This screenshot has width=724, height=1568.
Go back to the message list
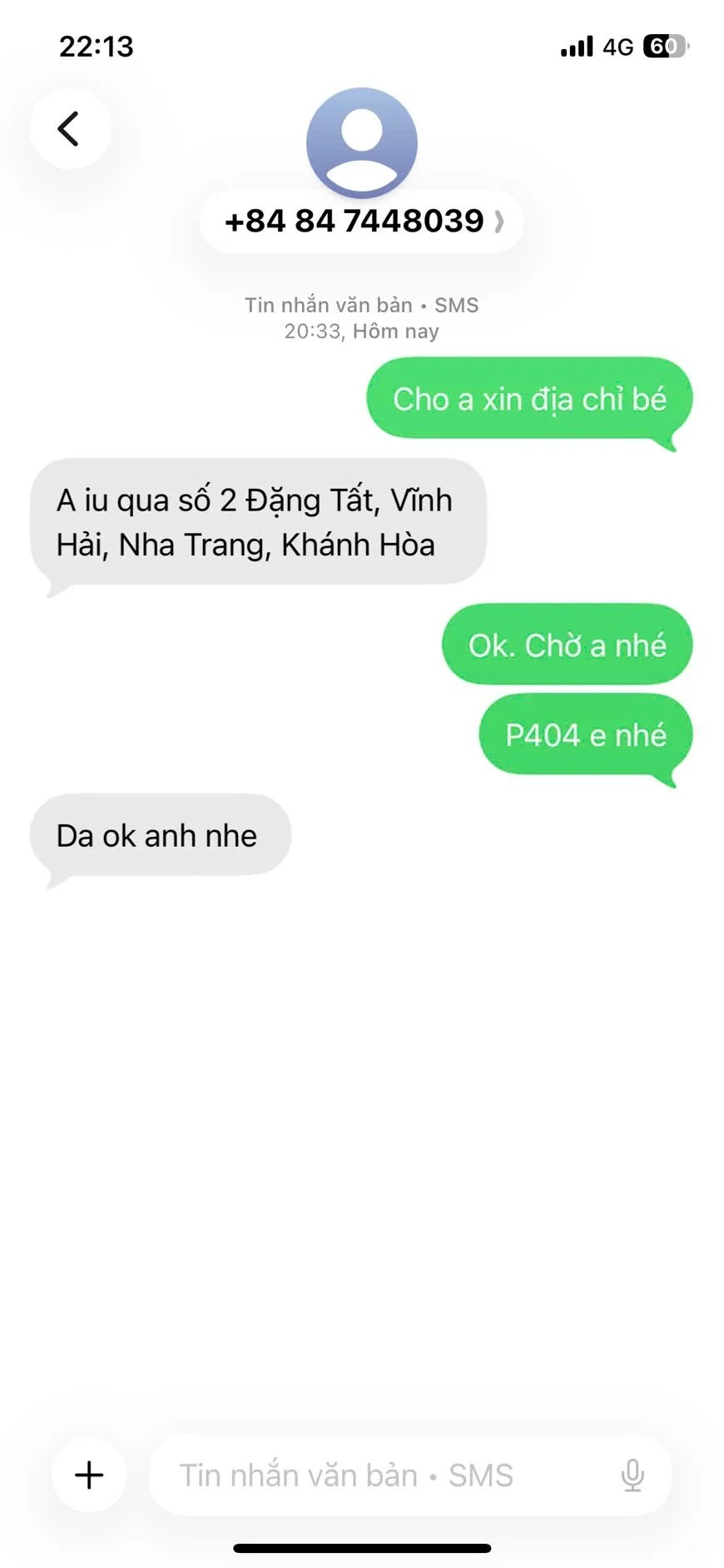pyautogui.click(x=70, y=129)
